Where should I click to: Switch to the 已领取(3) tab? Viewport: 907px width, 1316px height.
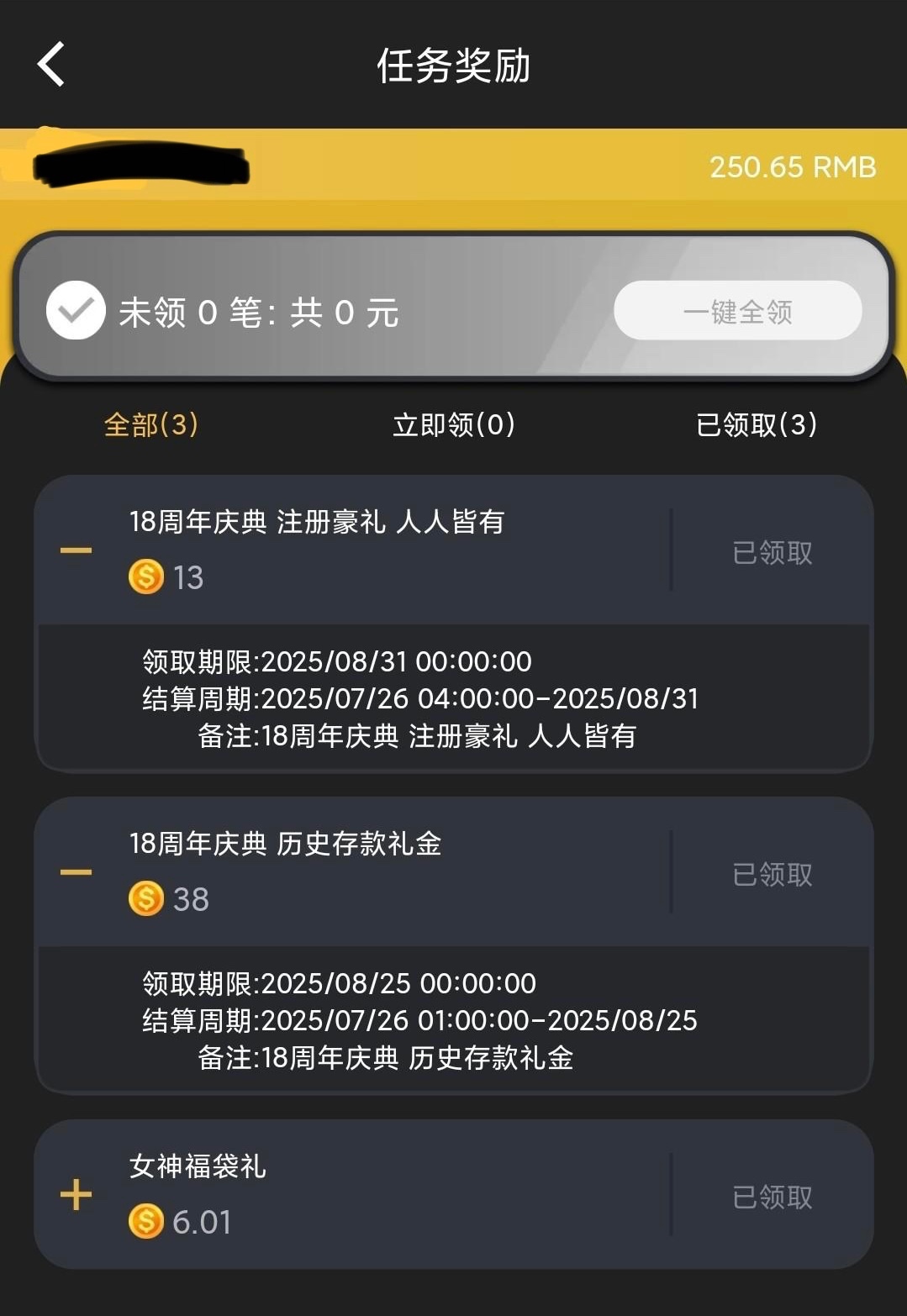point(757,424)
